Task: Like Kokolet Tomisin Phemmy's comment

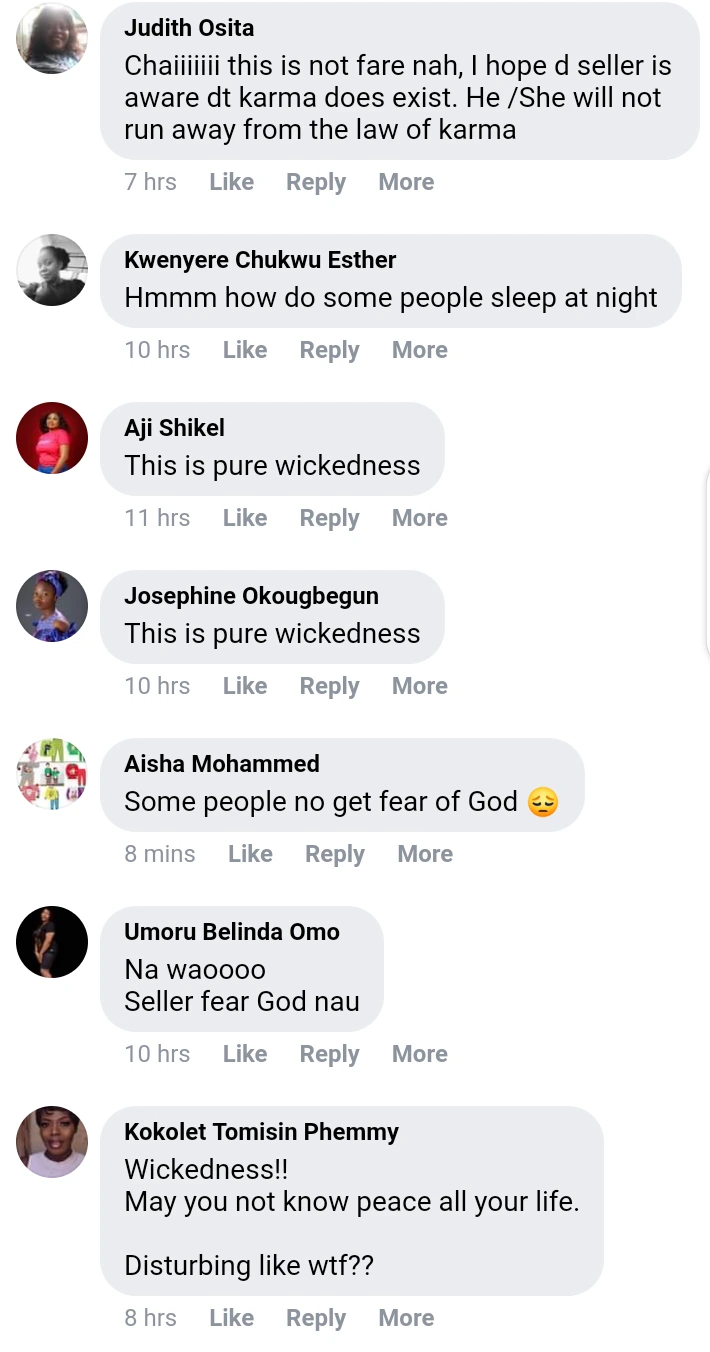Action: click(231, 1318)
